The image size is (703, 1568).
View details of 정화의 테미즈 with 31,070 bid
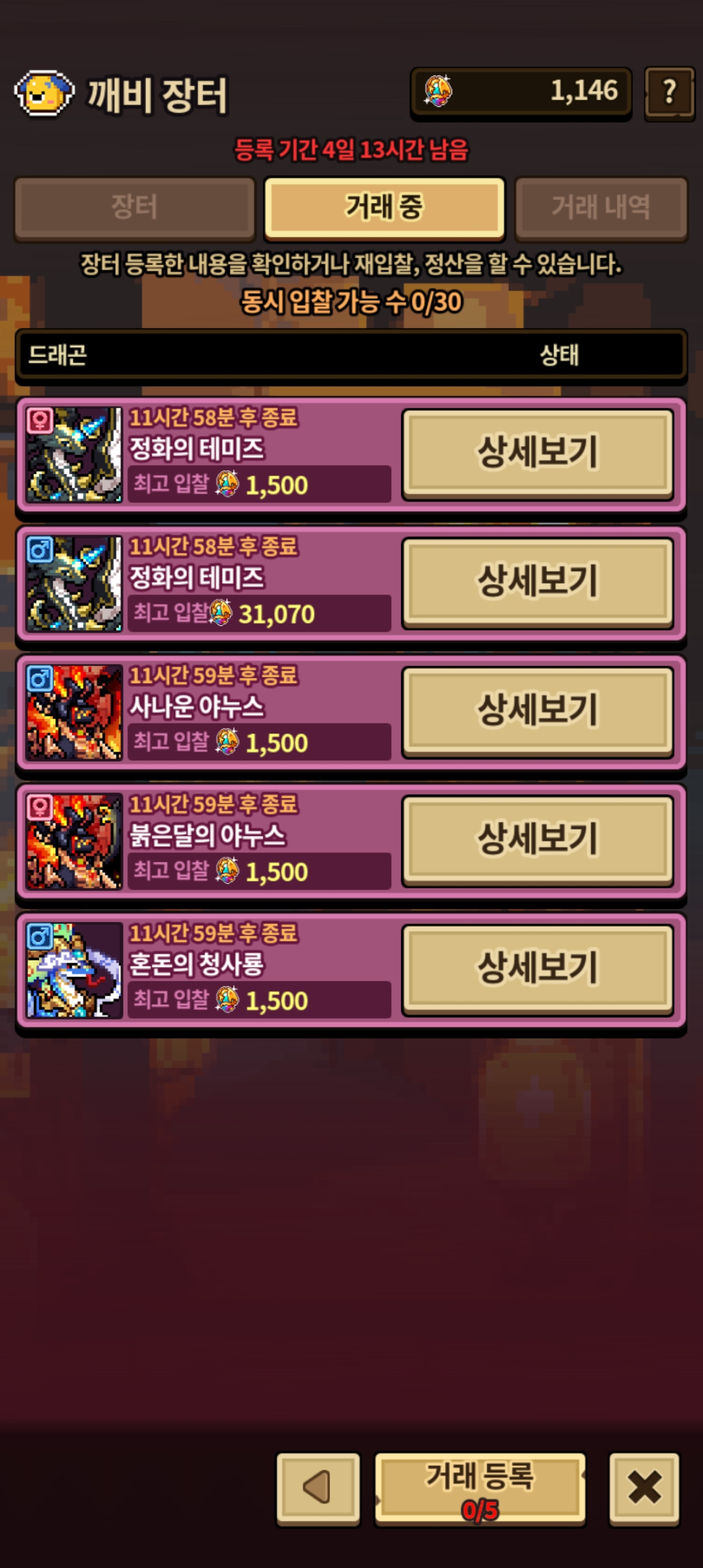pos(537,582)
